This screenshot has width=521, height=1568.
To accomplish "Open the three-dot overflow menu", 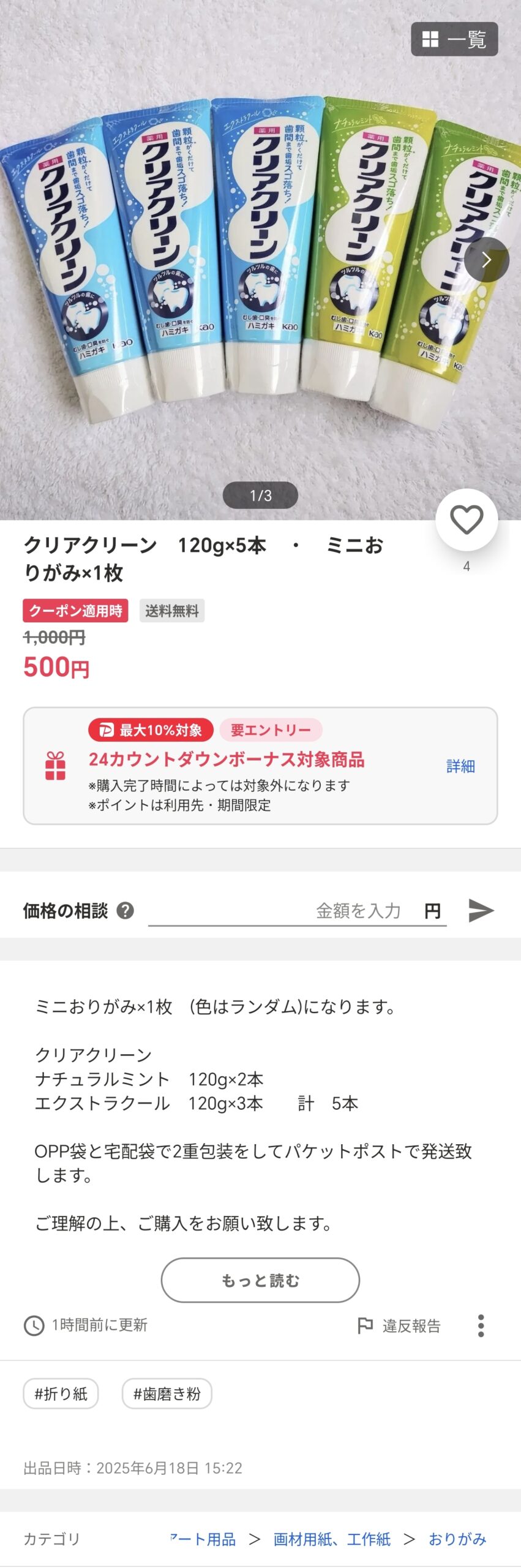I will (x=481, y=1326).
